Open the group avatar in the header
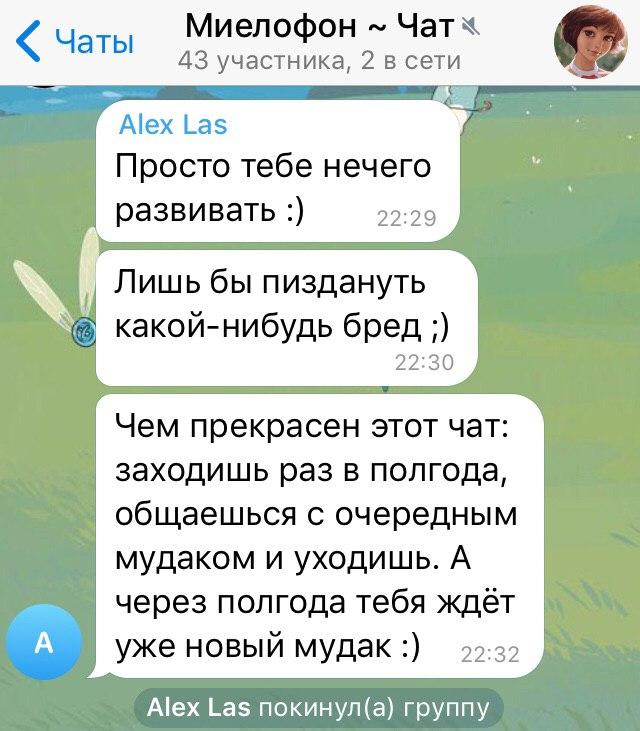Image resolution: width=640 pixels, height=731 pixels. 590,42
